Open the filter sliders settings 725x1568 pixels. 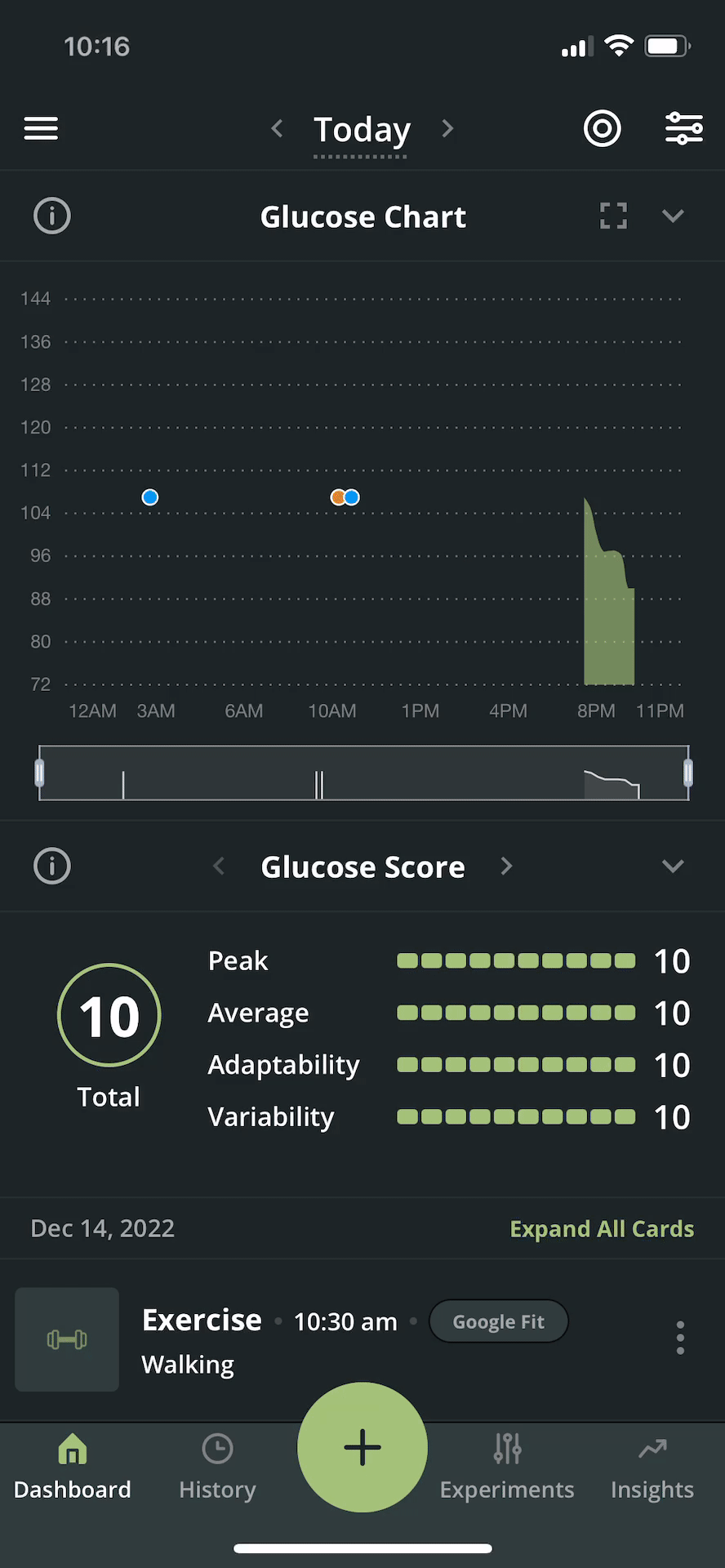684,128
